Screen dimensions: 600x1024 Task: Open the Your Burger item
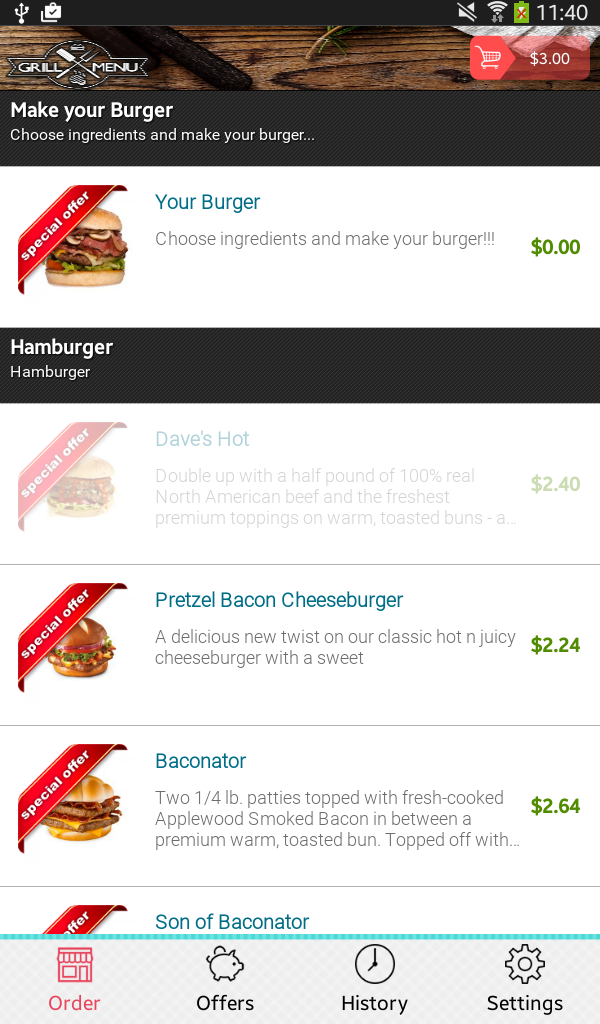300,246
